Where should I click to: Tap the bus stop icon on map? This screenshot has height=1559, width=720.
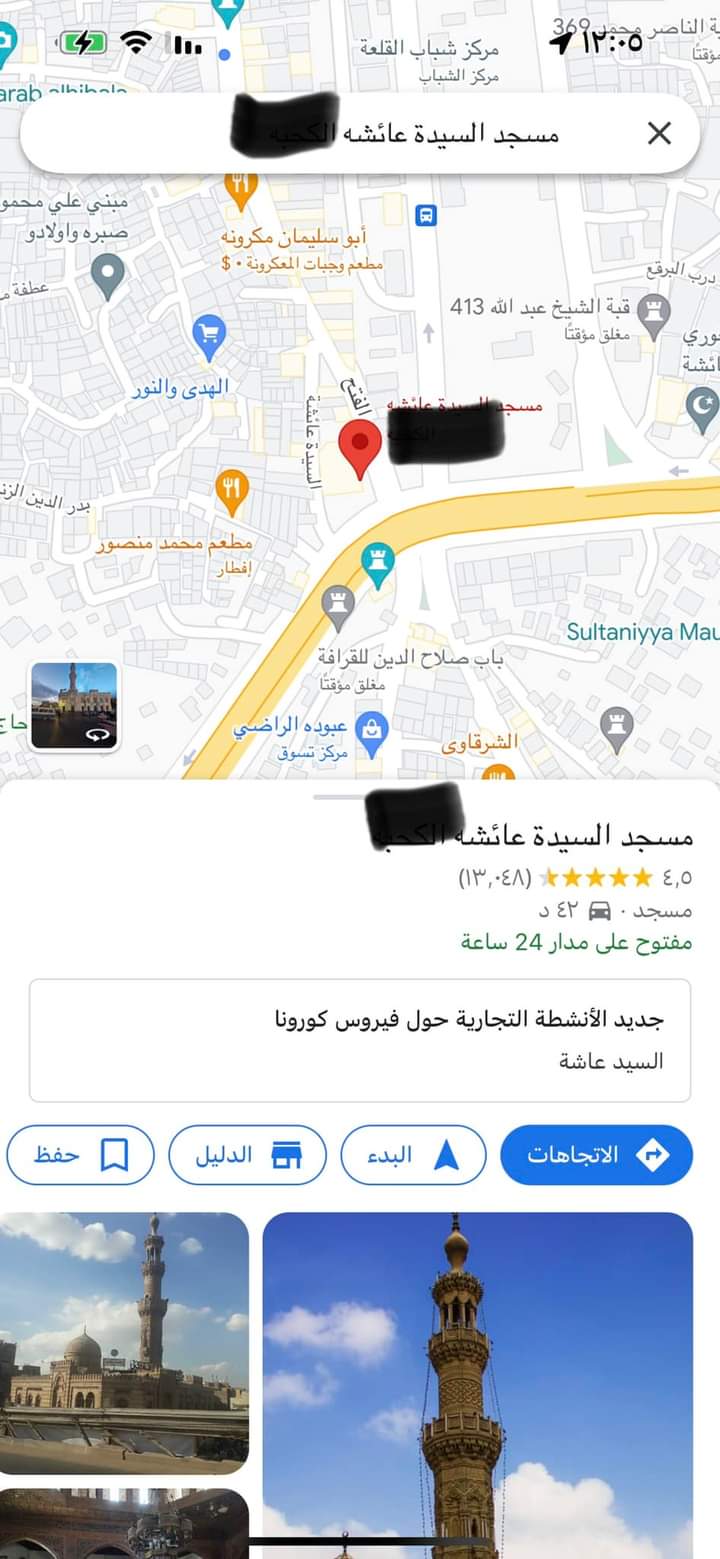426,215
